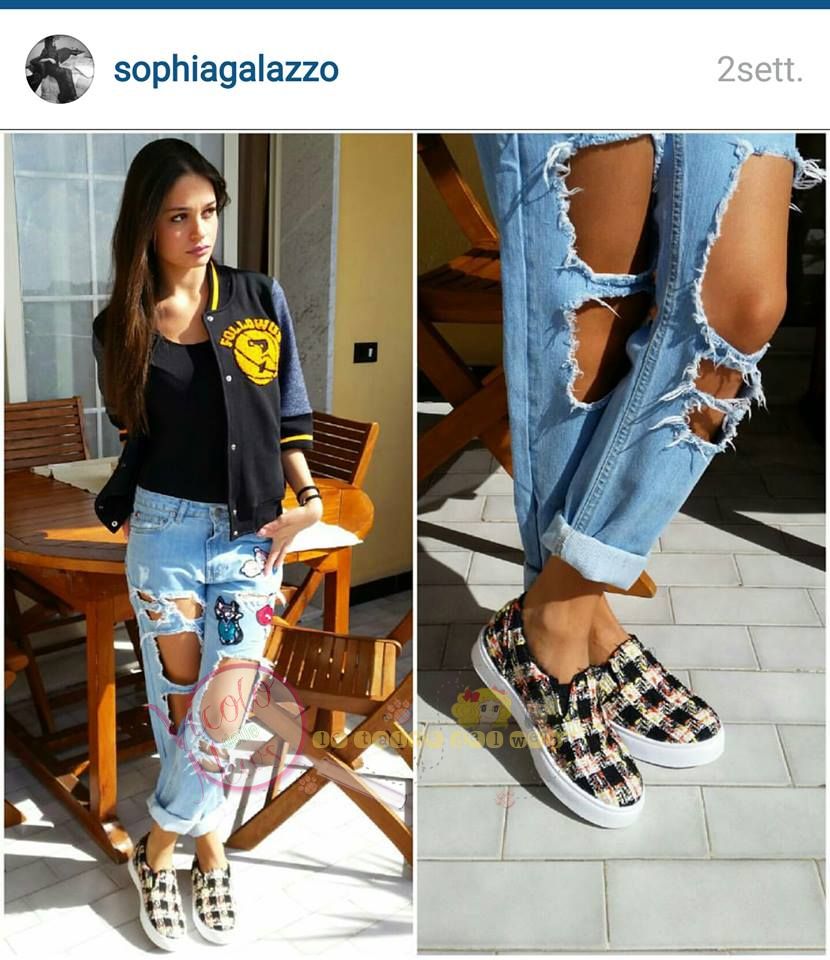Screen dimensions: 830x960
Task: Open sophiagalazzo's profile picture
Action: click(x=59, y=69)
